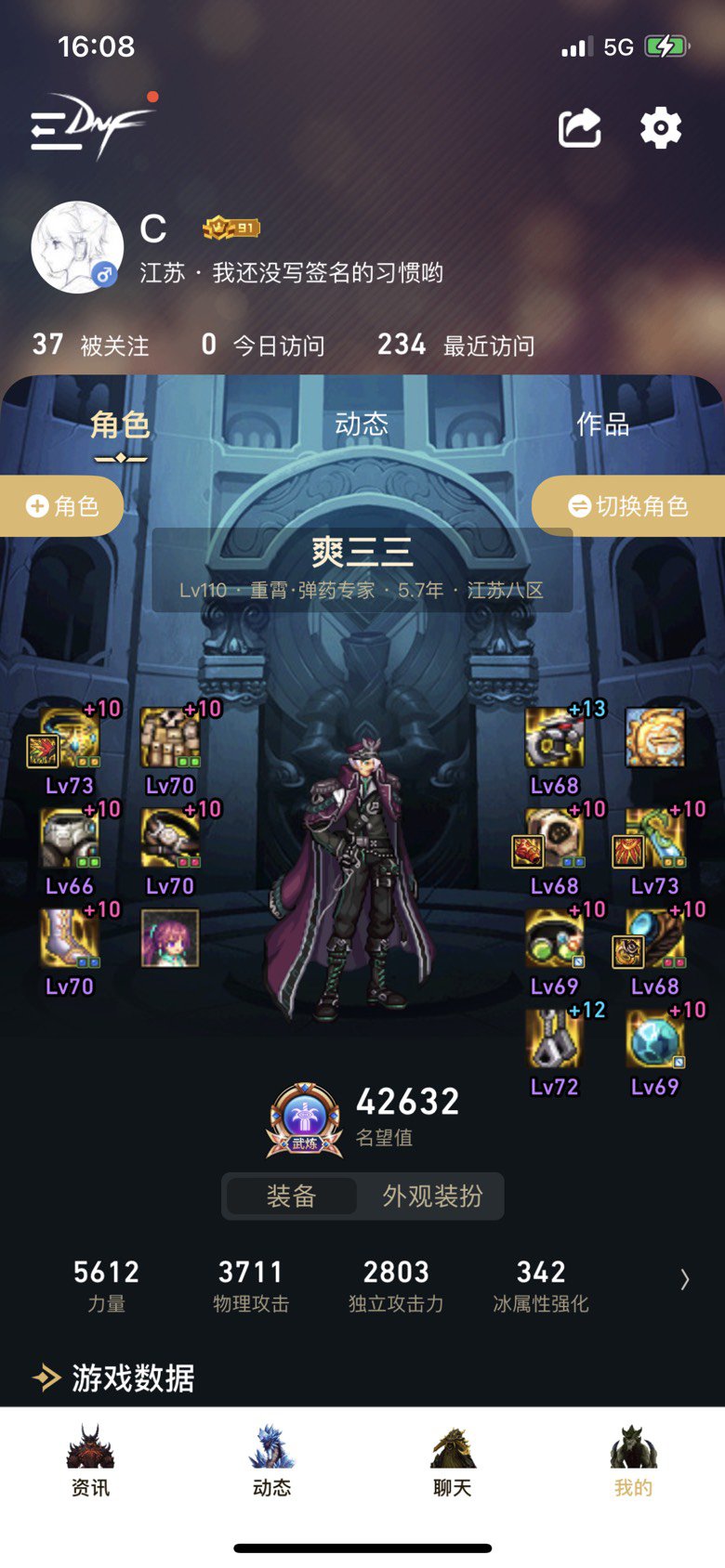Tap 切换角色 to switch character
The image size is (725, 1568).
[x=628, y=506]
